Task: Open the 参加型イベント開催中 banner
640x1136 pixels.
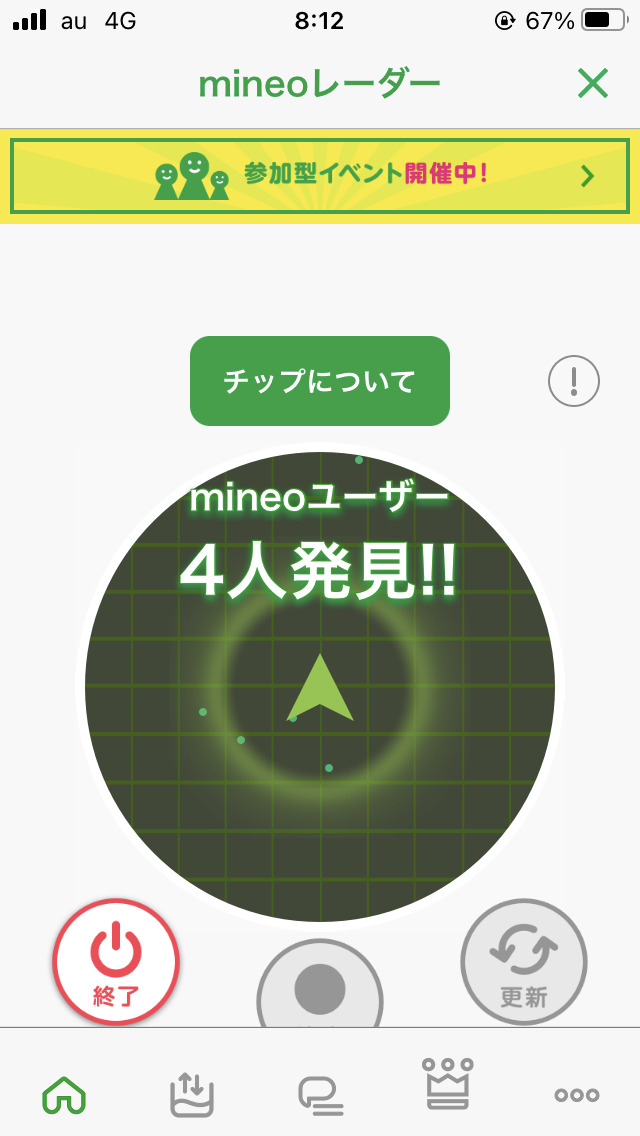Action: point(320,176)
